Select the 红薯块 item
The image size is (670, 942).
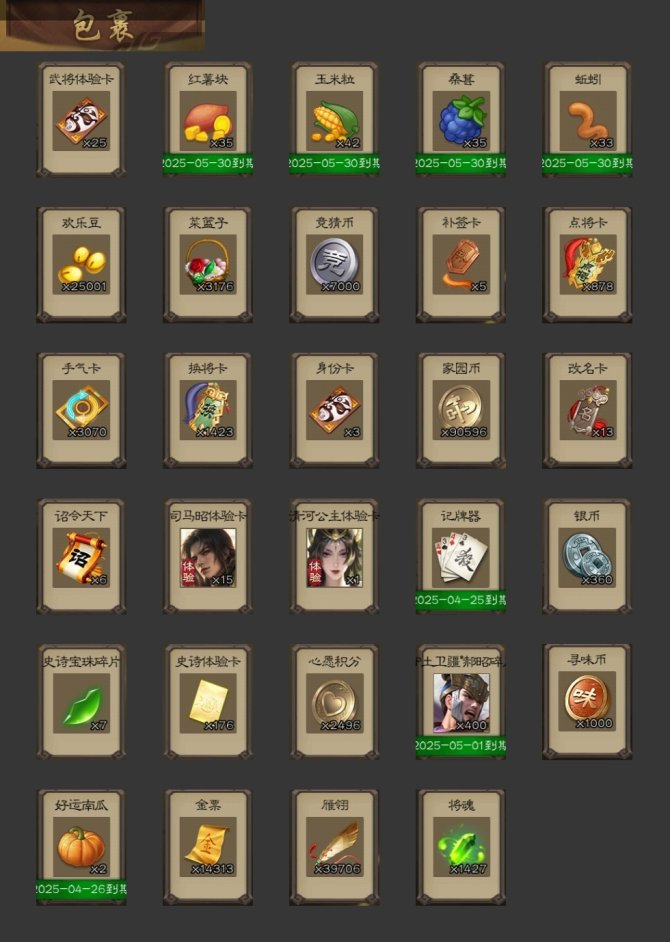pyautogui.click(x=208, y=121)
